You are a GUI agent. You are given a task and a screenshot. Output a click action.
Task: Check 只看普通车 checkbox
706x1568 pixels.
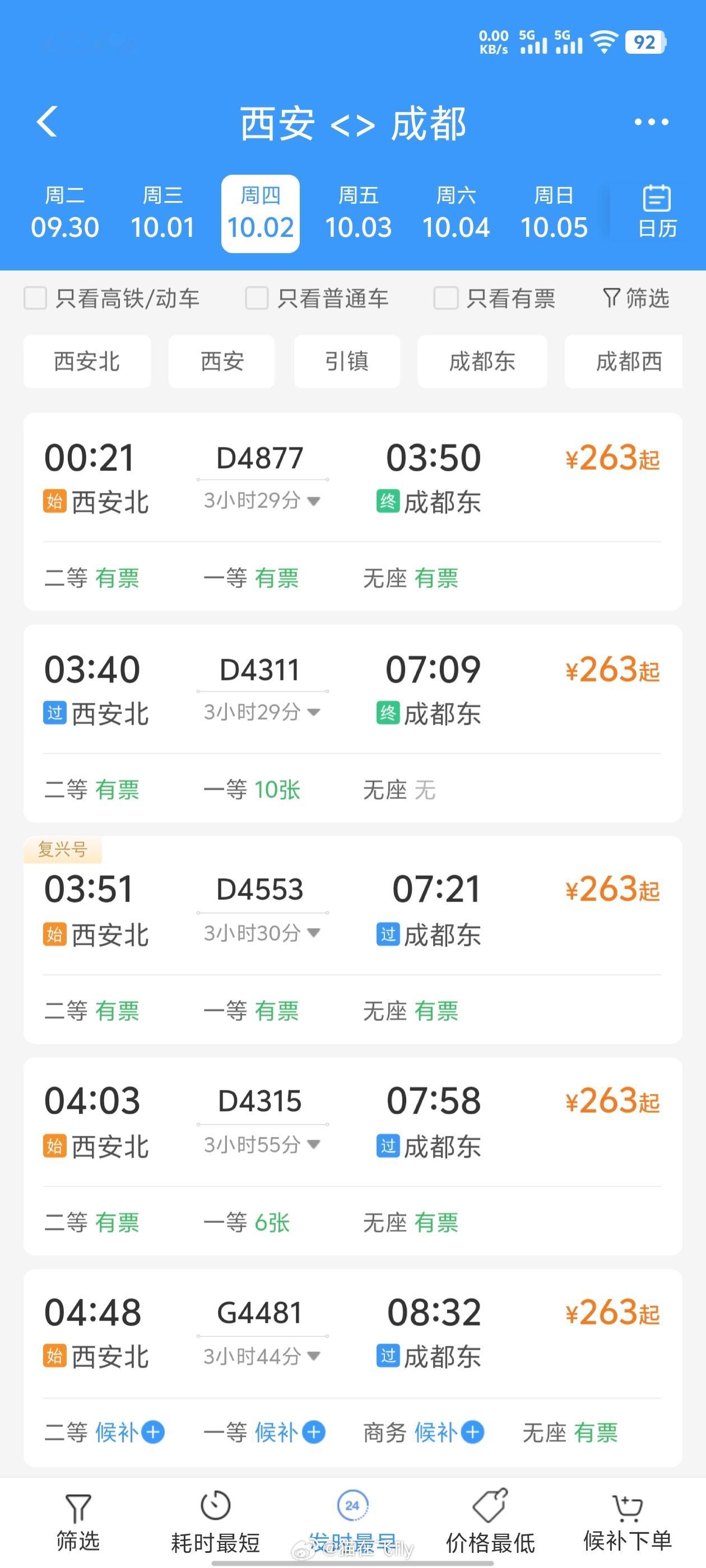[x=257, y=299]
